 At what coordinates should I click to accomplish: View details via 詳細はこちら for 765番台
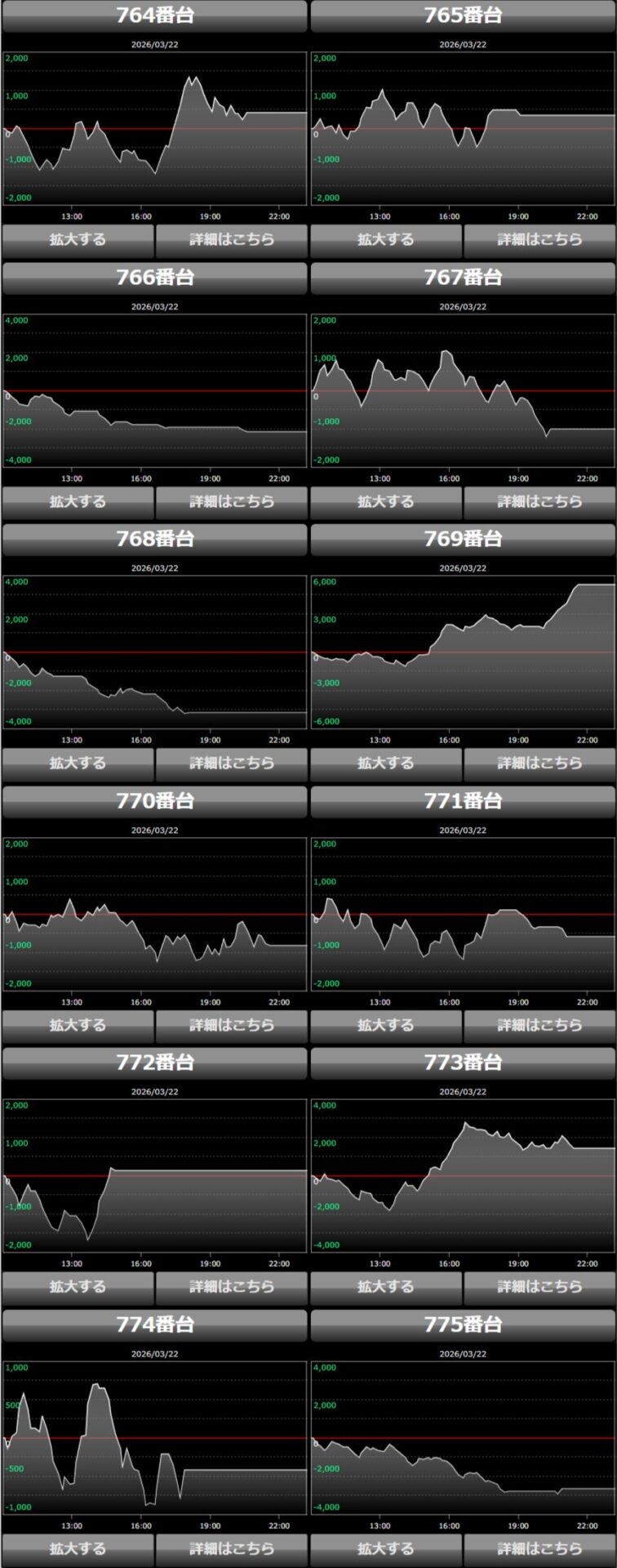(x=539, y=239)
